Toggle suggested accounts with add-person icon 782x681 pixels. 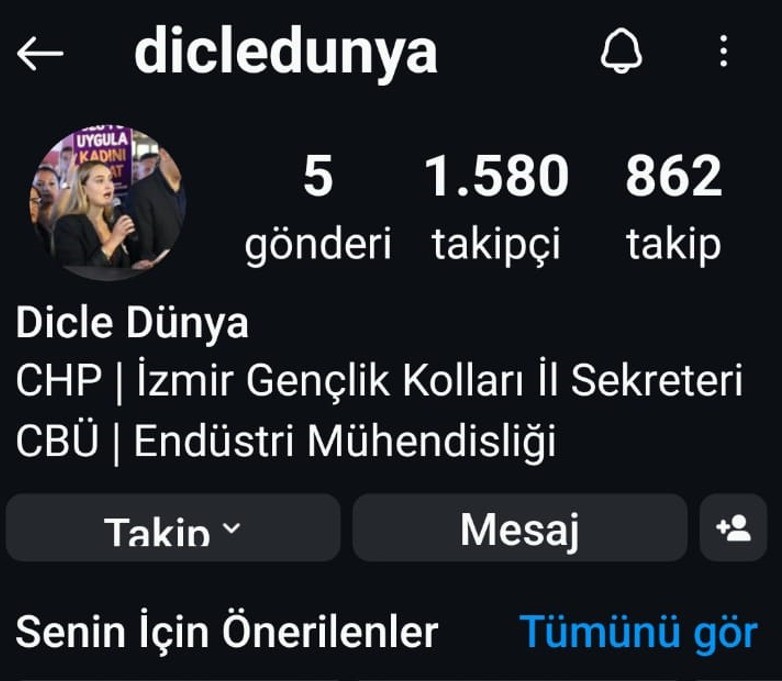[733, 528]
